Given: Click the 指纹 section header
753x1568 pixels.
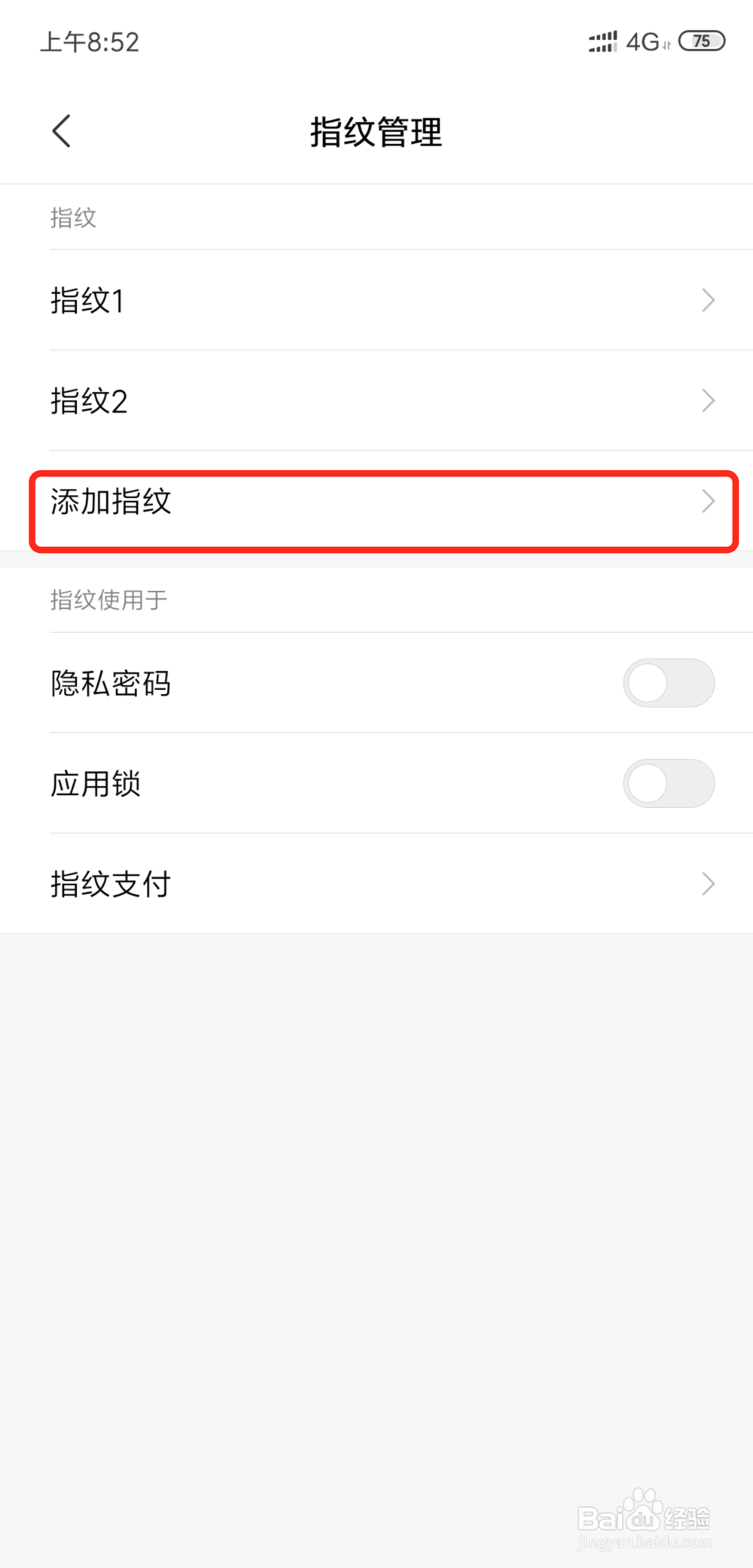Looking at the screenshot, I should 72,218.
